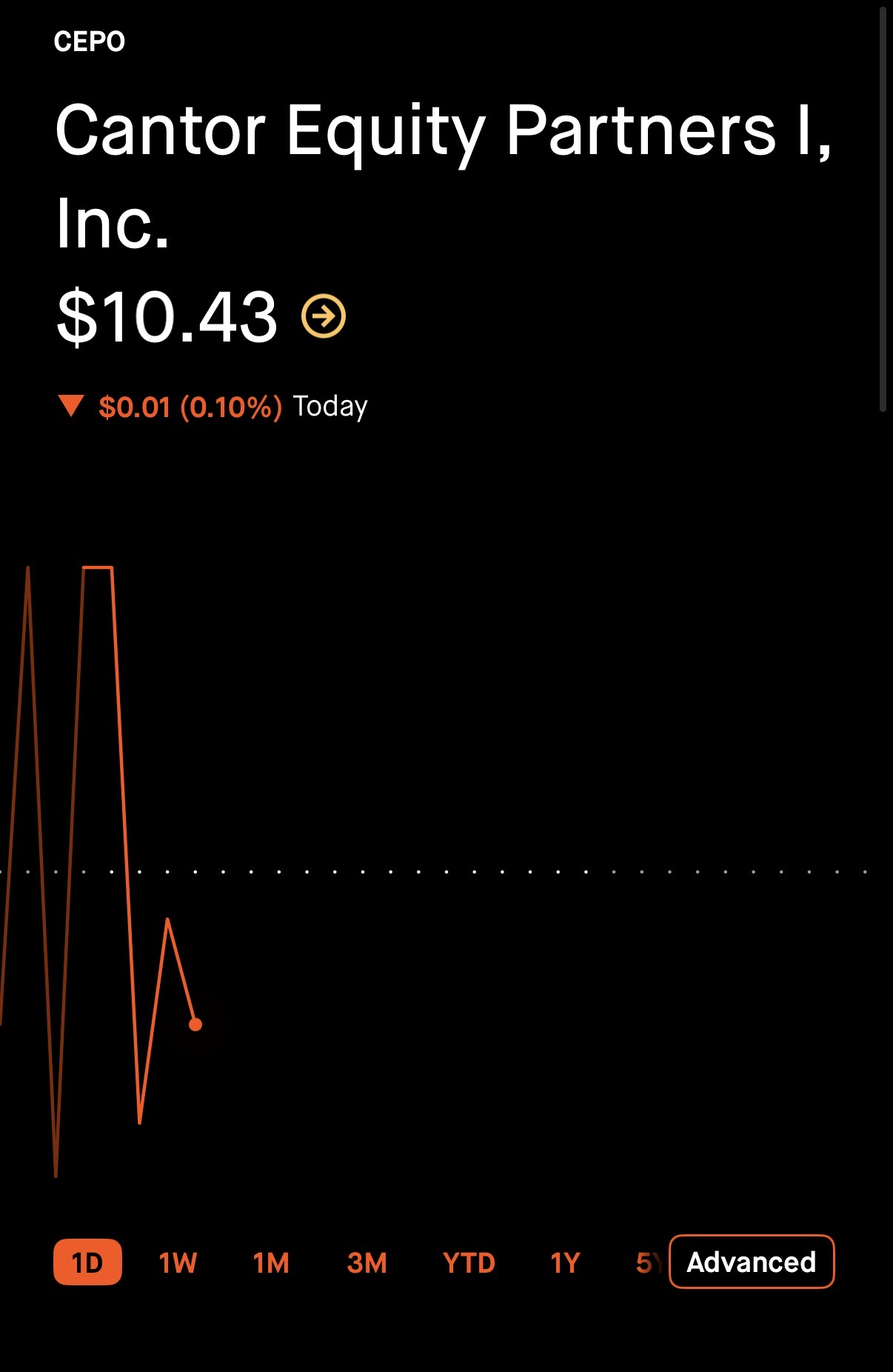The width and height of the screenshot is (893, 1372).
Task: Change chart range to 1Y
Action: (x=565, y=1262)
